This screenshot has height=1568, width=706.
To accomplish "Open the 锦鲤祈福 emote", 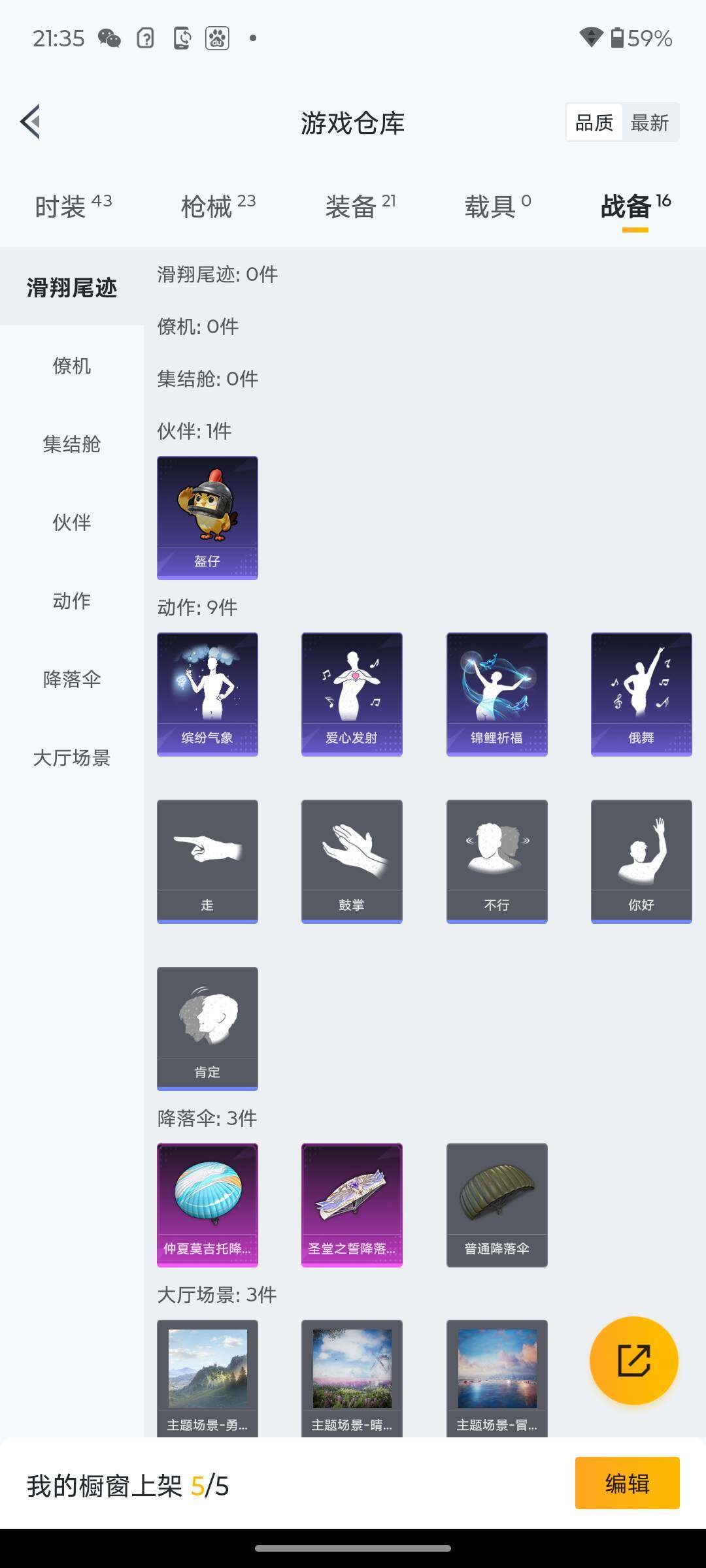I will click(x=497, y=694).
